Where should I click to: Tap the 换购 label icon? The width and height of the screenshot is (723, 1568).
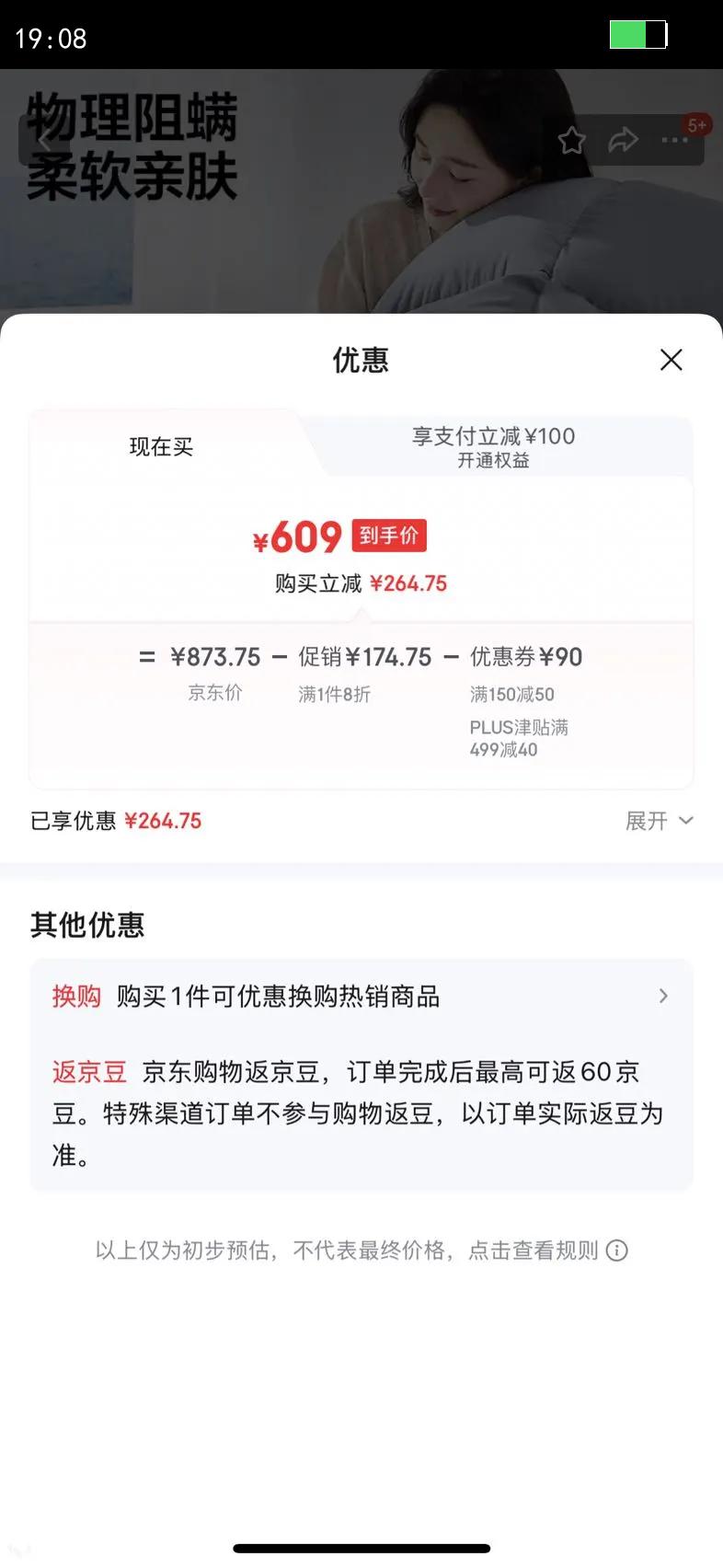(x=77, y=997)
